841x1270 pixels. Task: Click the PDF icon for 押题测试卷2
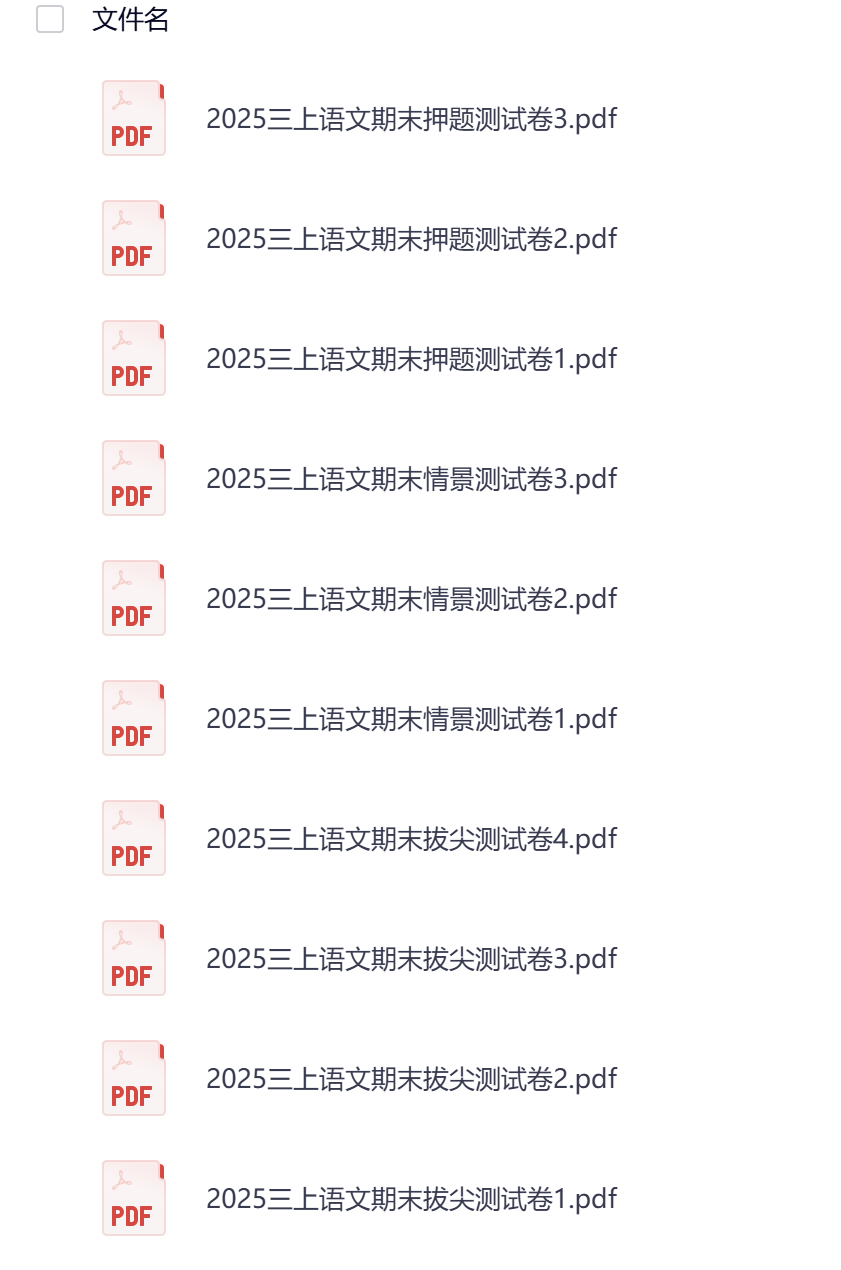(x=133, y=238)
